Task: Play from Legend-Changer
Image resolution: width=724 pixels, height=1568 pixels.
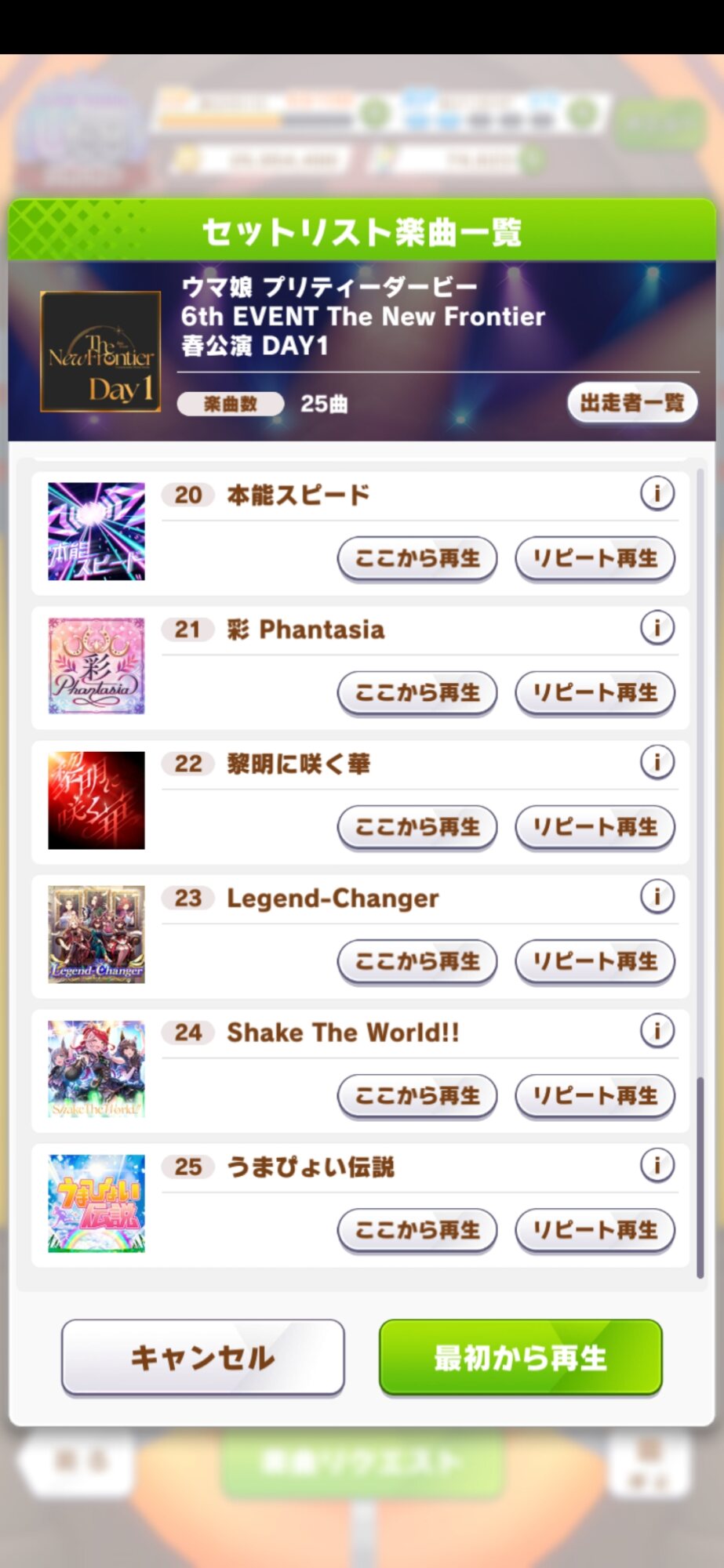Action: pyautogui.click(x=417, y=961)
